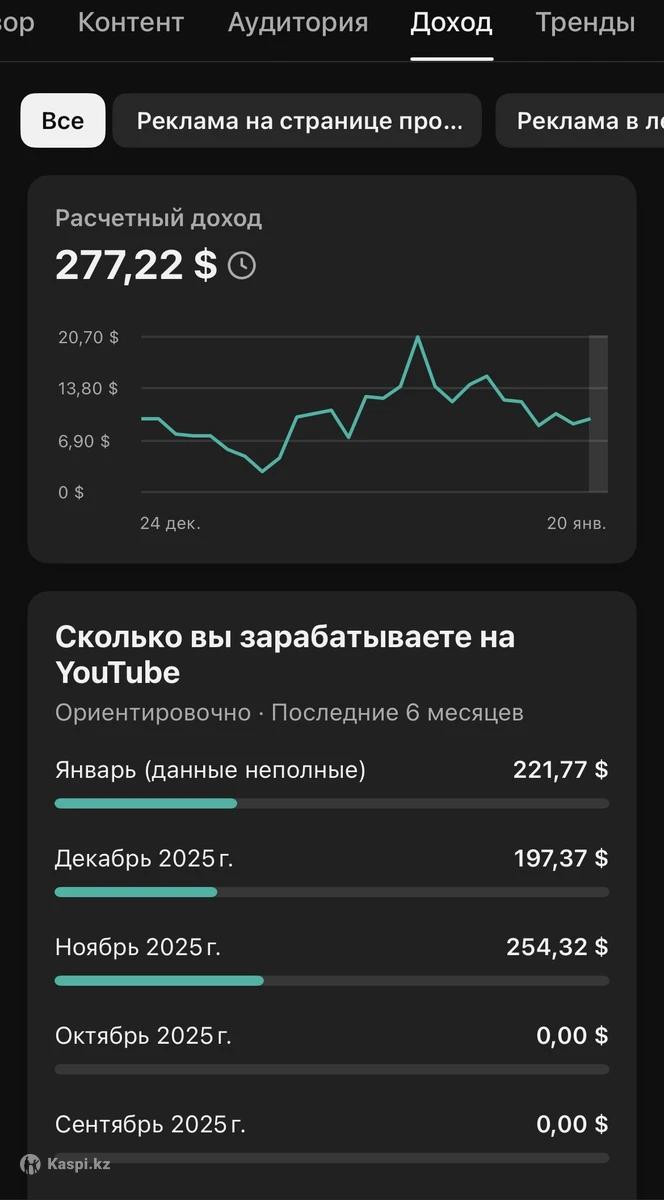Tap the clock icon beside 277,22 $
Viewport: 664px width, 1200px height.
[242, 266]
